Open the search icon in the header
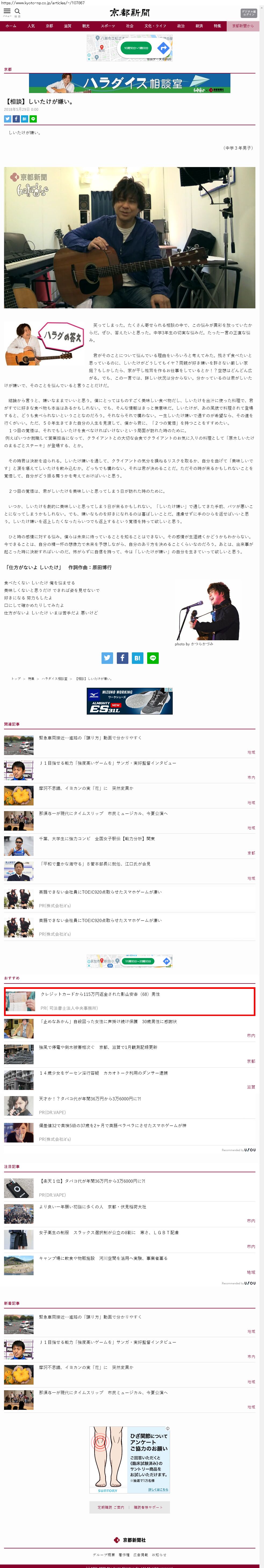Viewport: 264px width, 1568px height. pyautogui.click(x=17, y=12)
